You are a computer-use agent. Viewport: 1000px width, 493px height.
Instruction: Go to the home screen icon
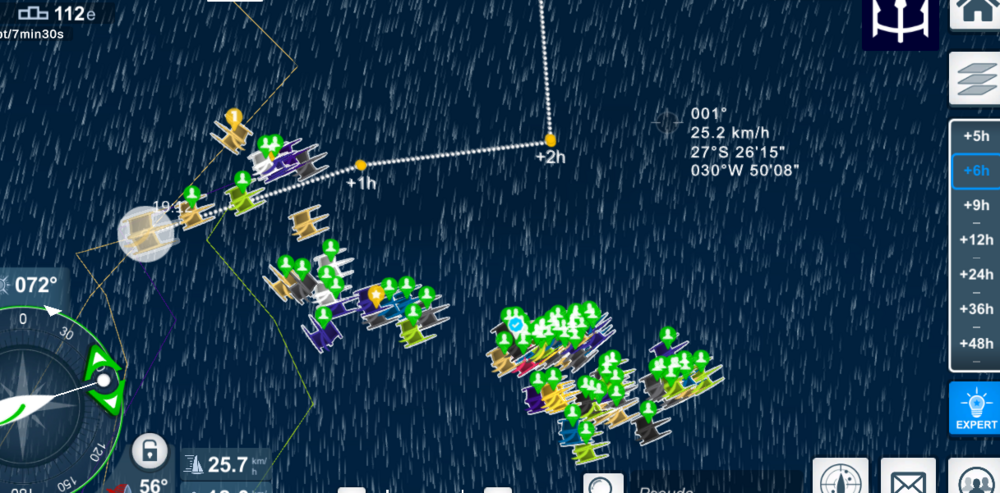pyautogui.click(x=975, y=13)
